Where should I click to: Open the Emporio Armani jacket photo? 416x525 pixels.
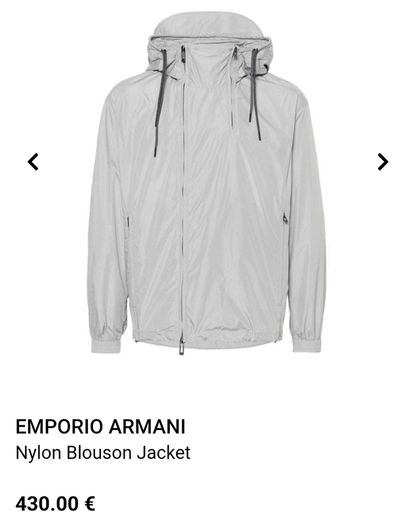(207, 183)
